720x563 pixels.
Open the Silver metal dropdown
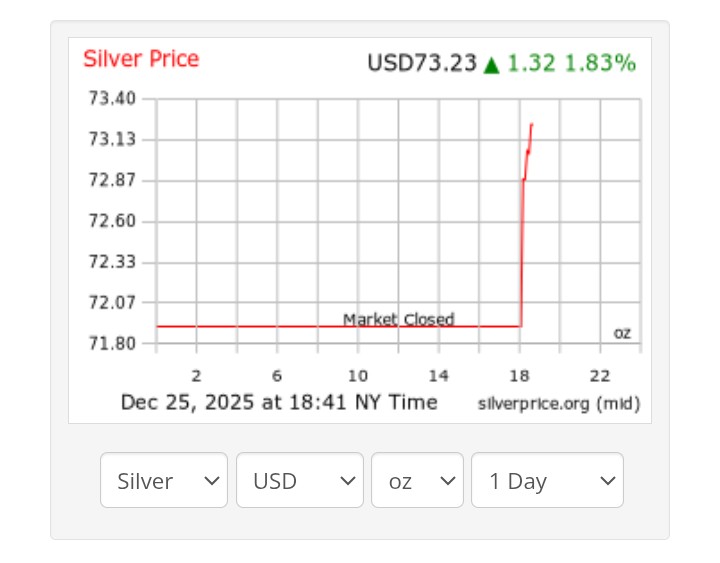click(164, 481)
